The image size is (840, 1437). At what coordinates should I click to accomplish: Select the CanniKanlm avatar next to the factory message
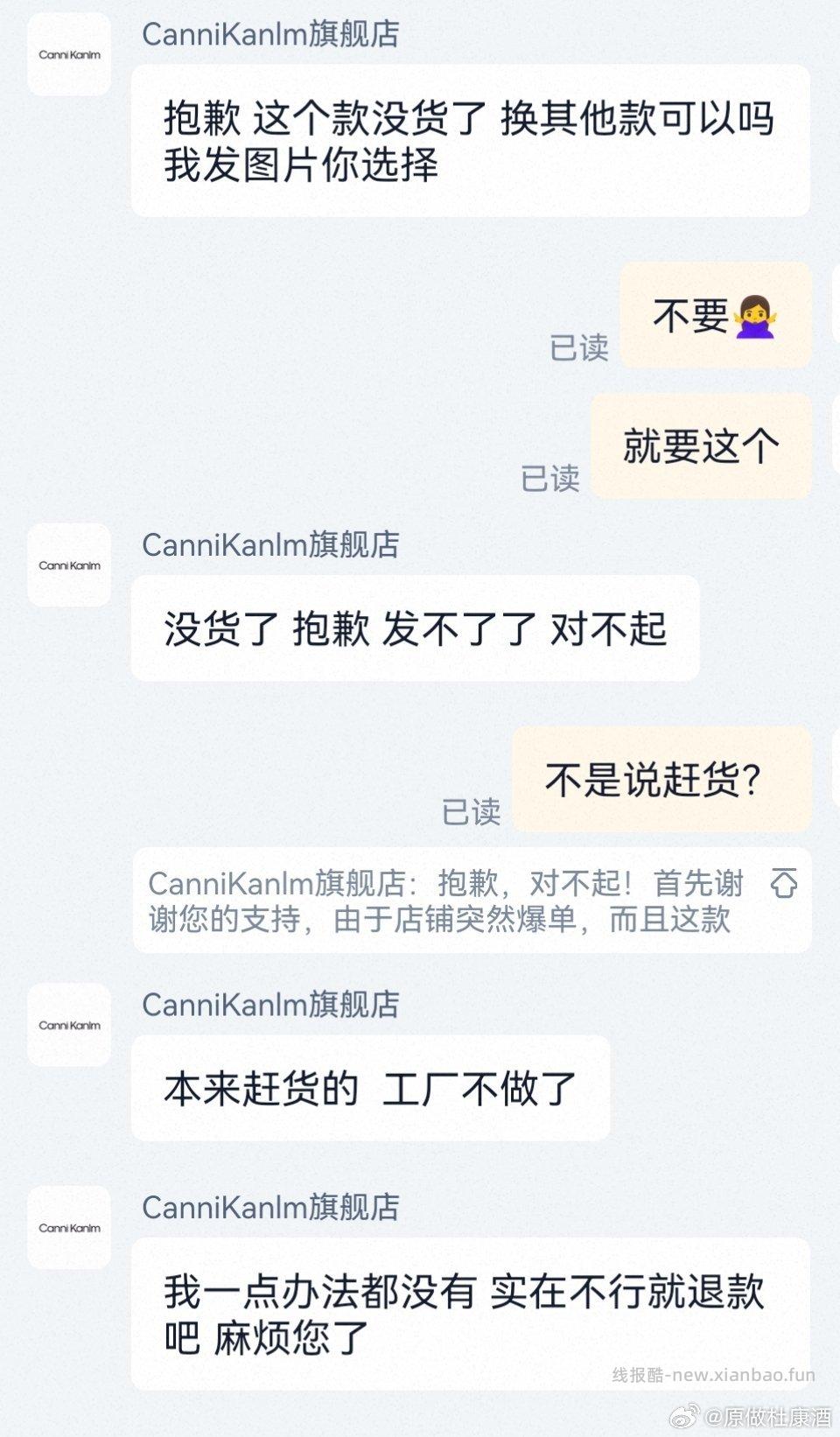click(68, 1026)
